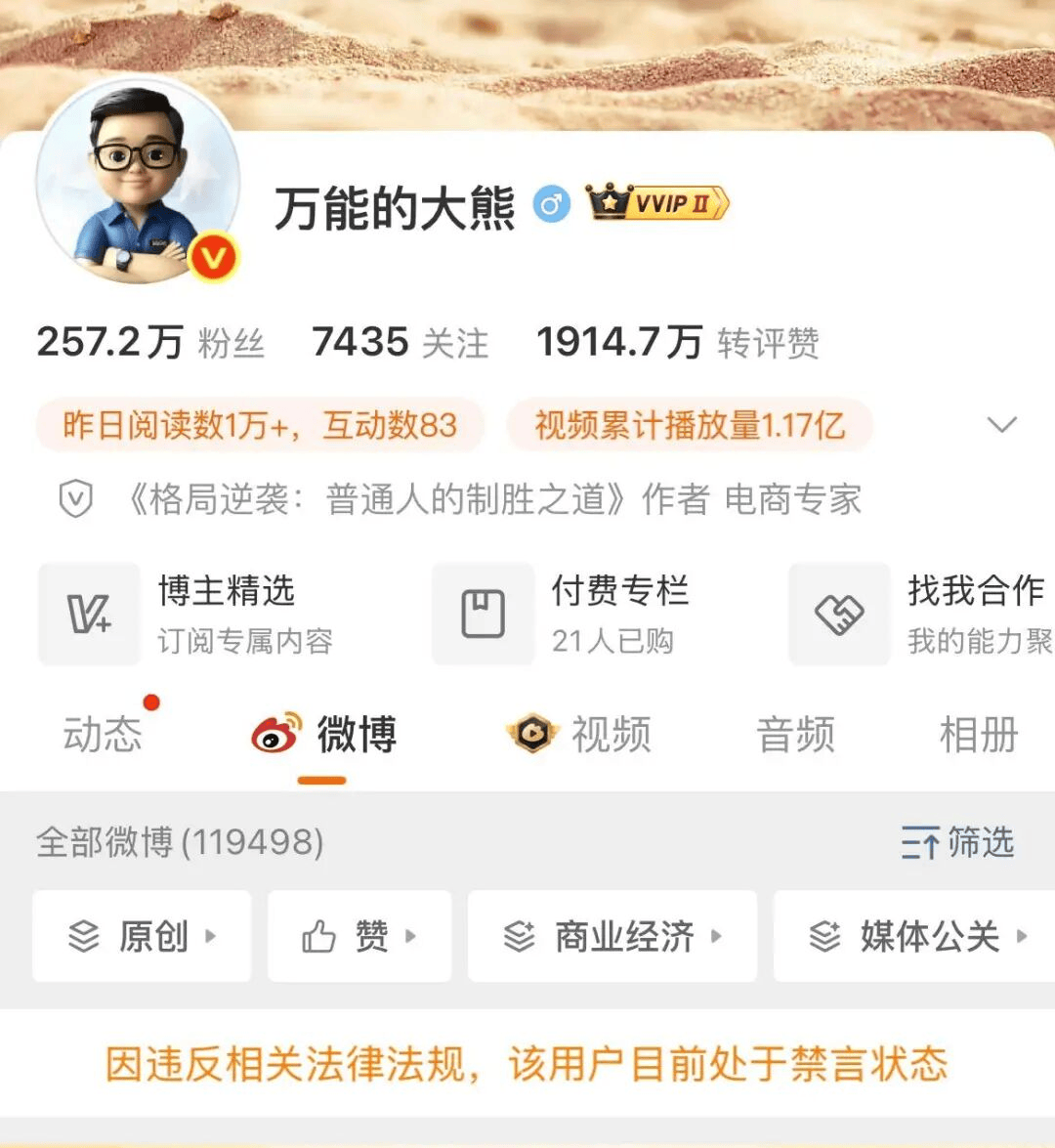
Task: Select the 商业经济 category chip
Action: click(612, 936)
